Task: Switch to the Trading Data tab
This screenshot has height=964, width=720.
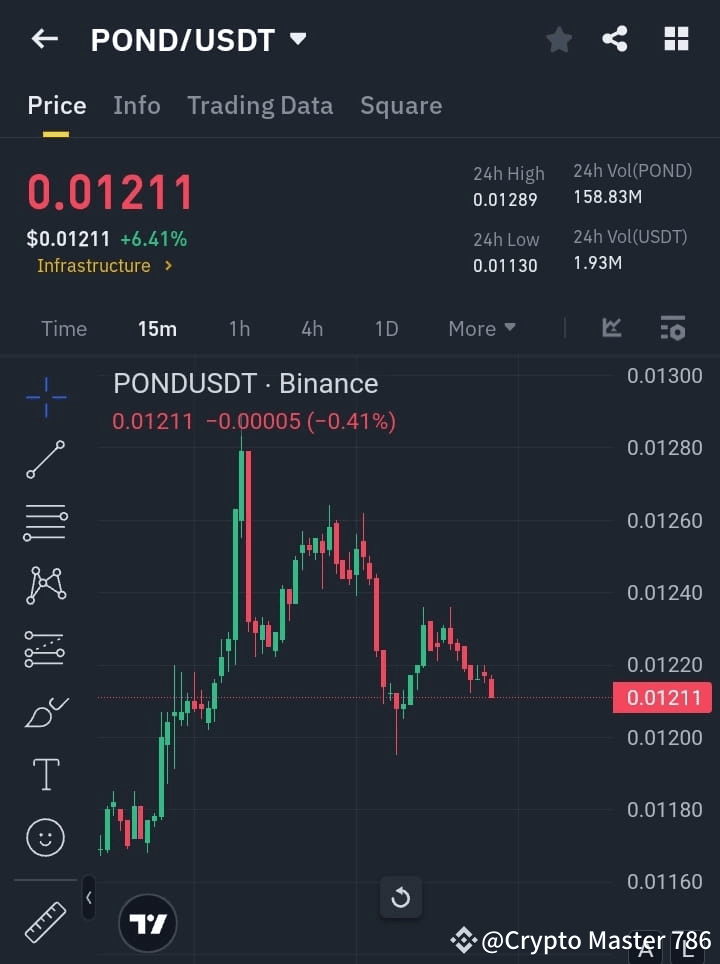Action: pos(260,105)
